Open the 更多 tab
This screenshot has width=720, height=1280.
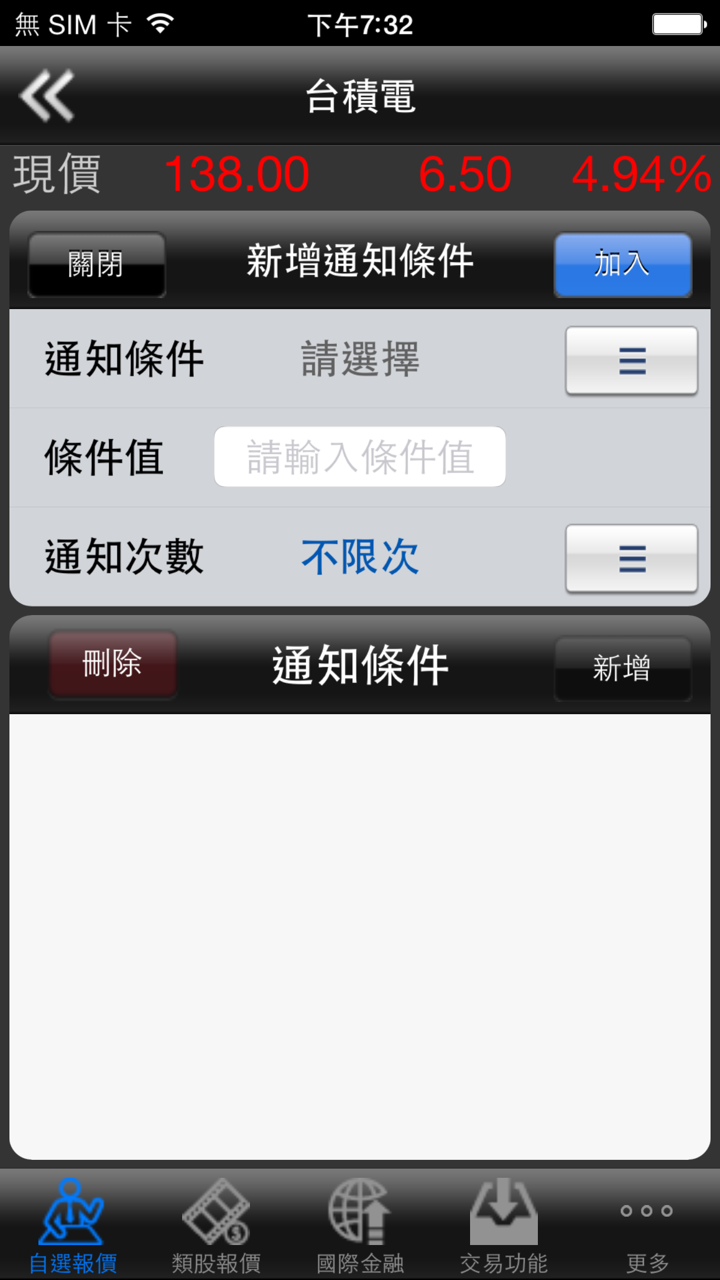646,1225
